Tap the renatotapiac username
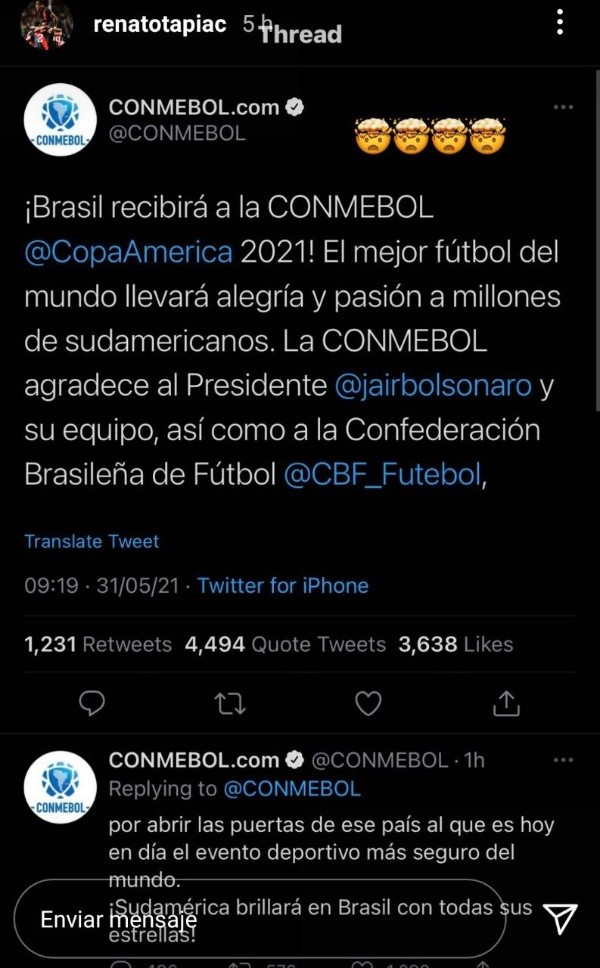 (160, 25)
